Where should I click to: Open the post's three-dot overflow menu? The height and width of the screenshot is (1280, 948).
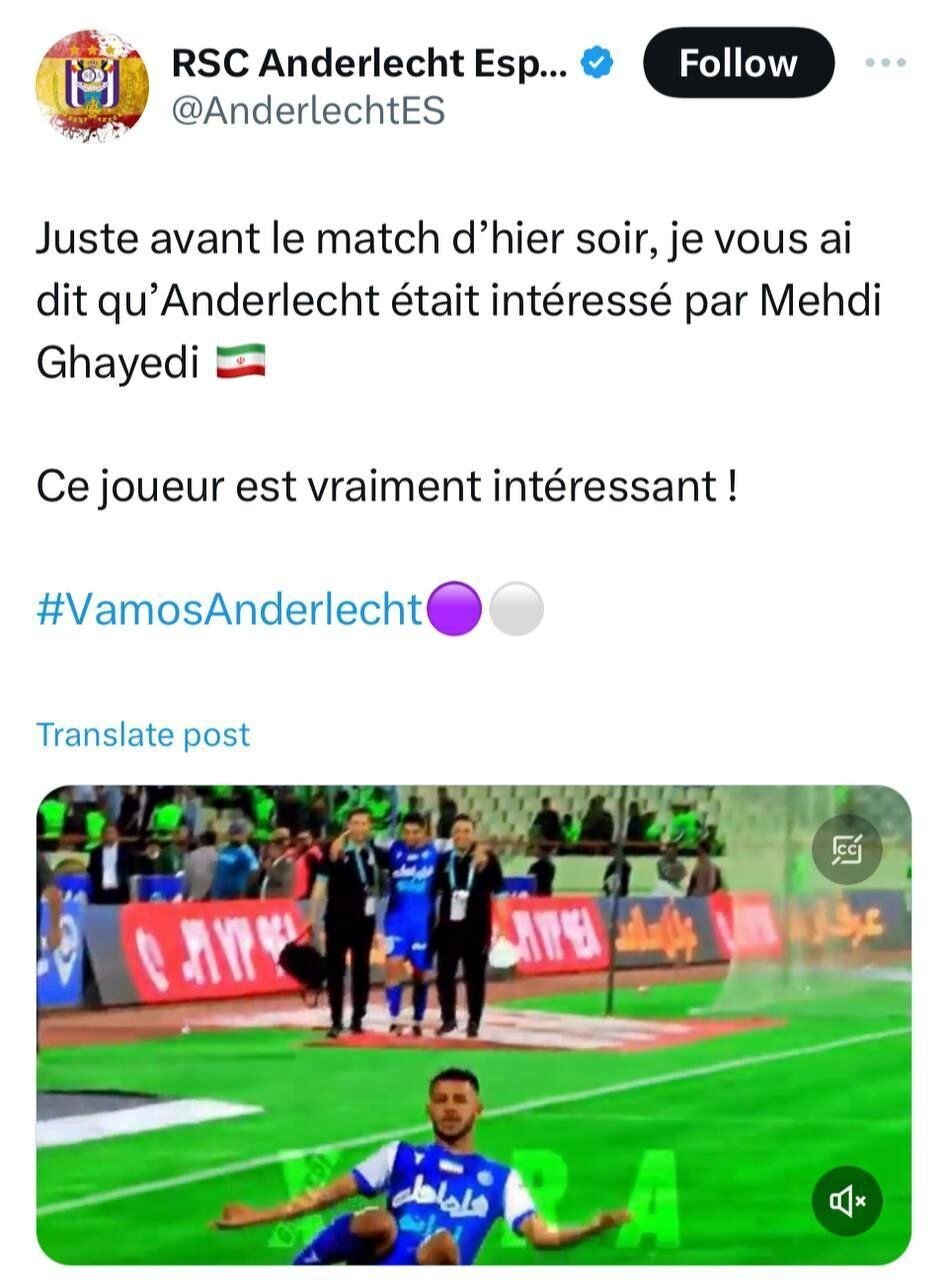click(x=884, y=63)
